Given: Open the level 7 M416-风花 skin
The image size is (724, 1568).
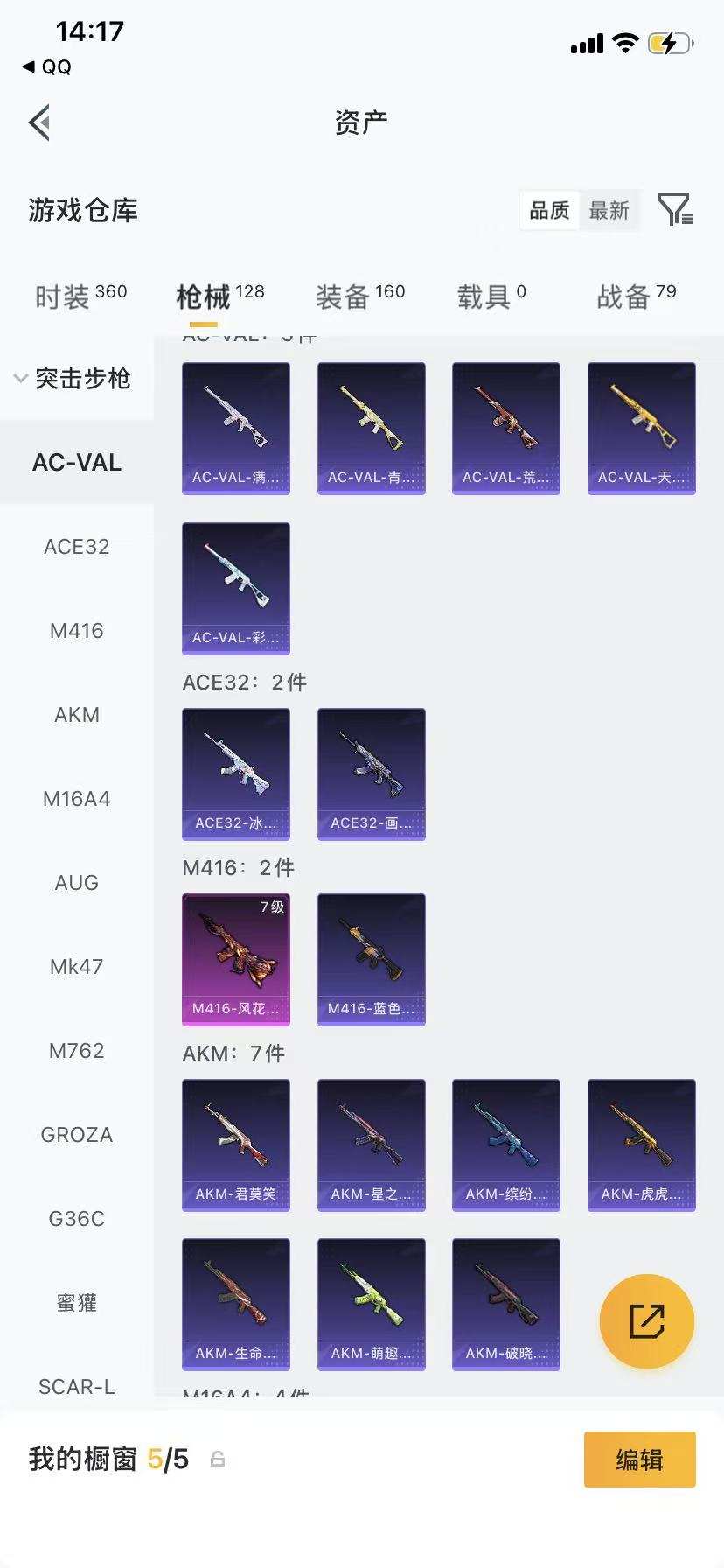Looking at the screenshot, I should coord(236,959).
